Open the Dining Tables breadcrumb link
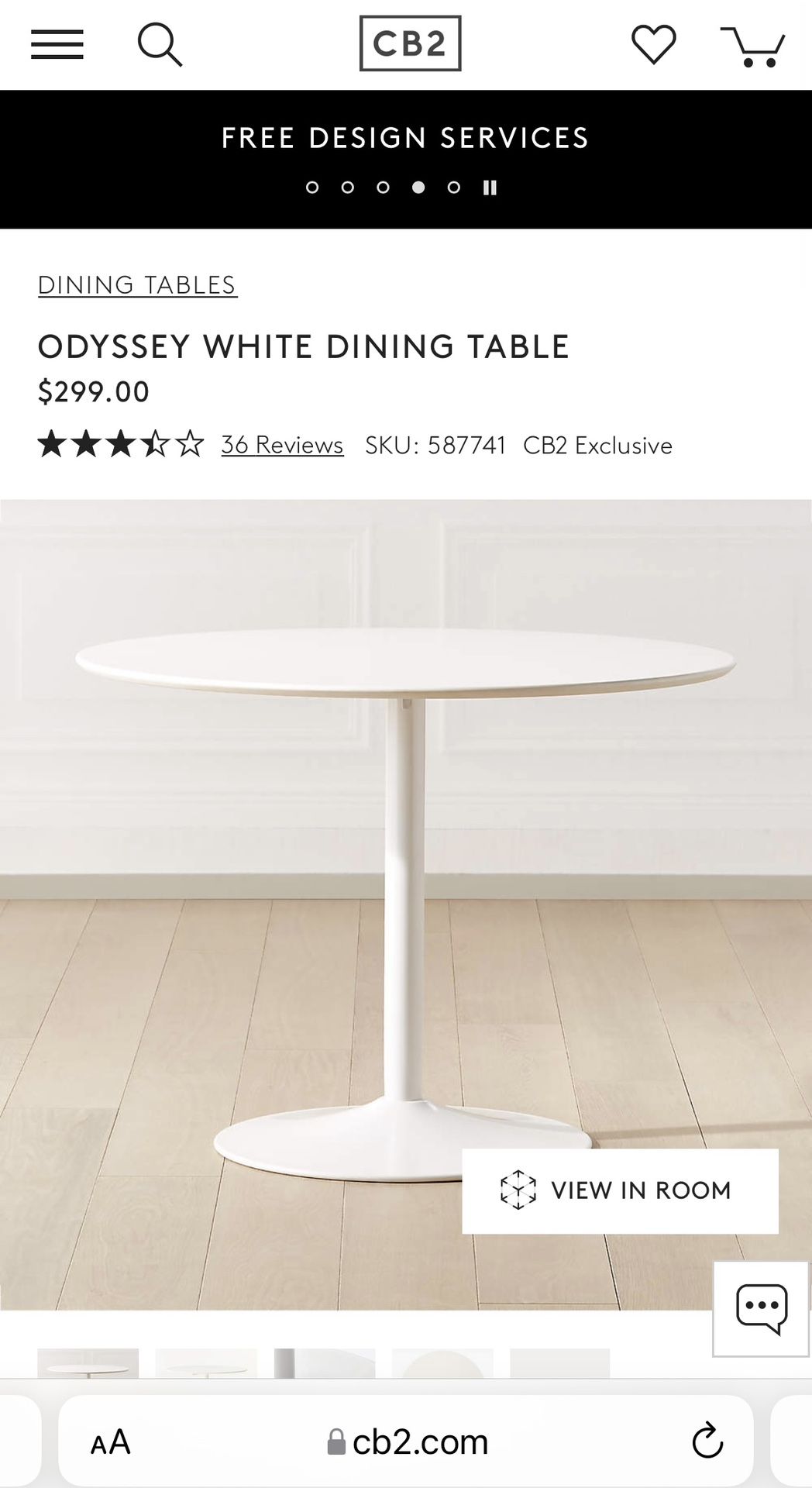Screen dimensions: 812x1488 point(137,285)
